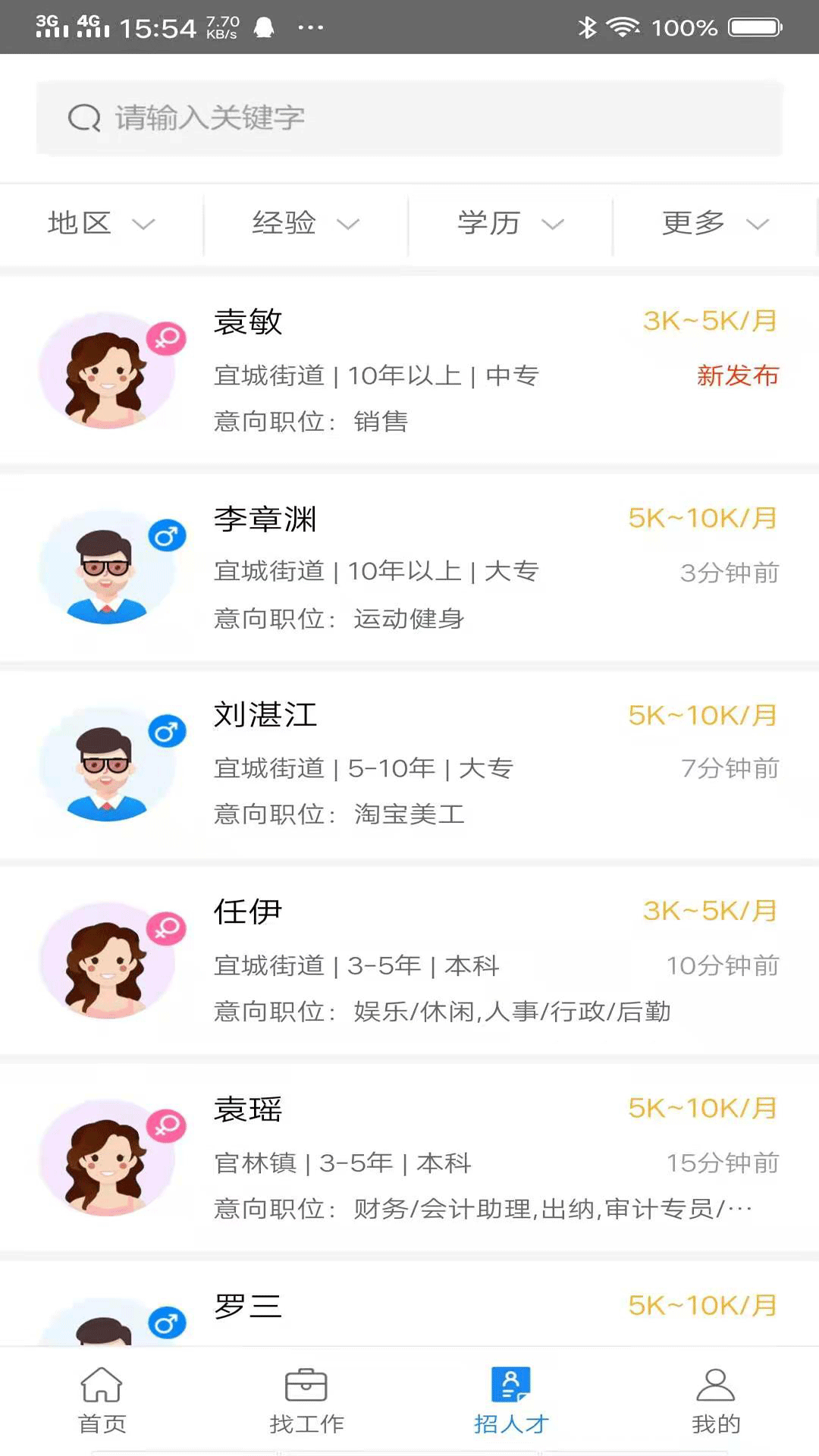The image size is (819, 1456).
Task: Tap the male gender badge on 李章渊's avatar
Action: click(x=166, y=535)
